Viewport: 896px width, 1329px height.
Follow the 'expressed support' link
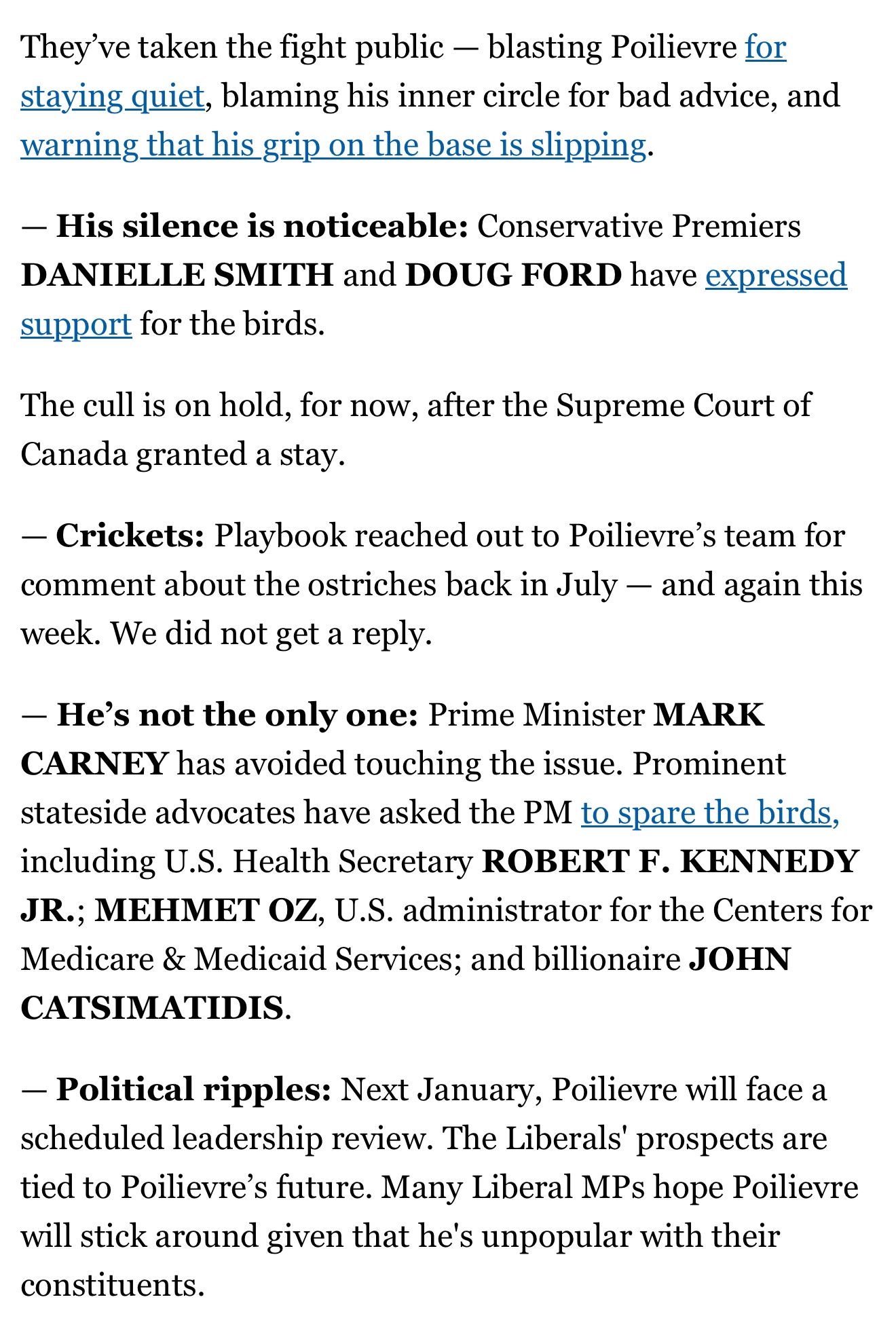776,276
